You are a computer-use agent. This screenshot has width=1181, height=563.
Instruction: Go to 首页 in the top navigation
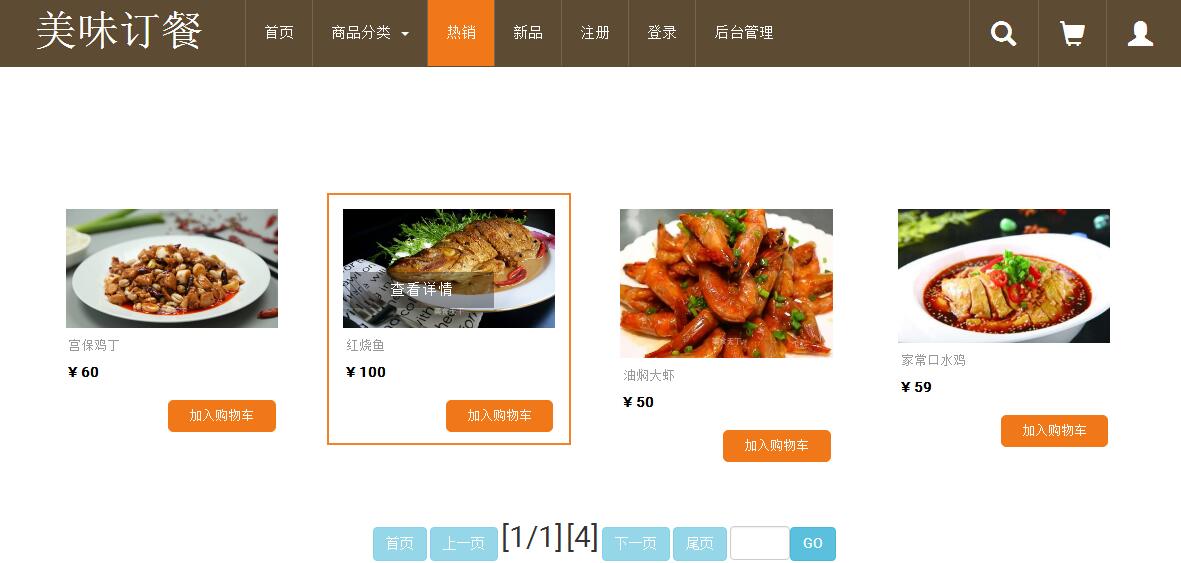pyautogui.click(x=279, y=33)
